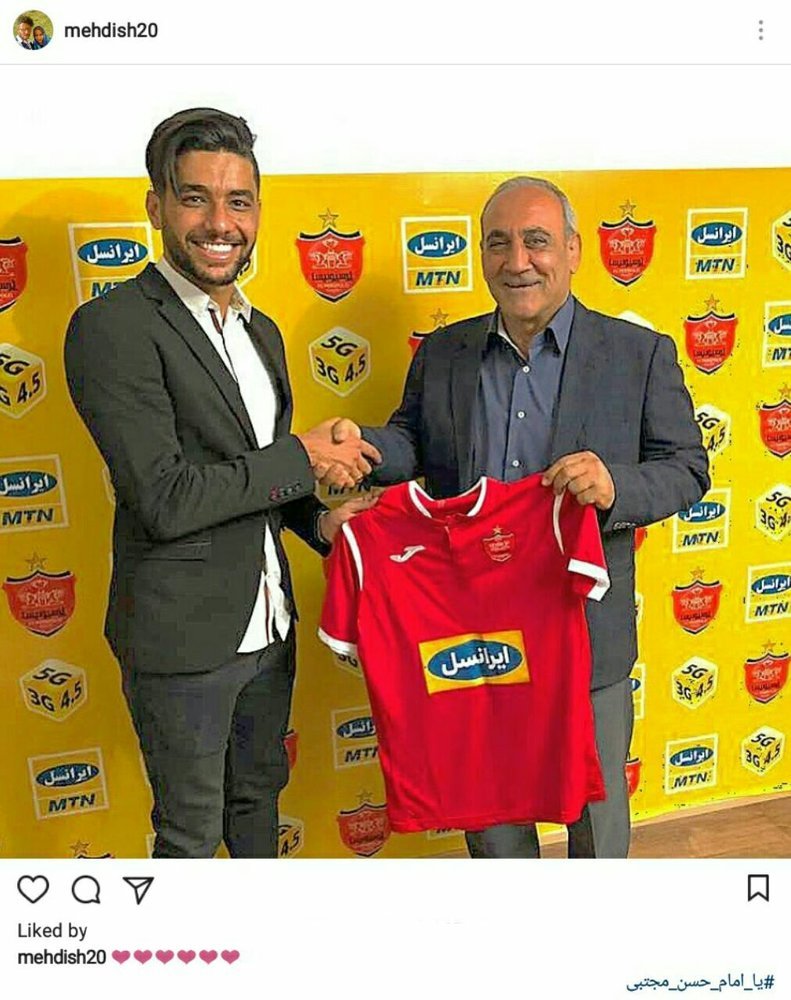Comment on this post

point(86,888)
